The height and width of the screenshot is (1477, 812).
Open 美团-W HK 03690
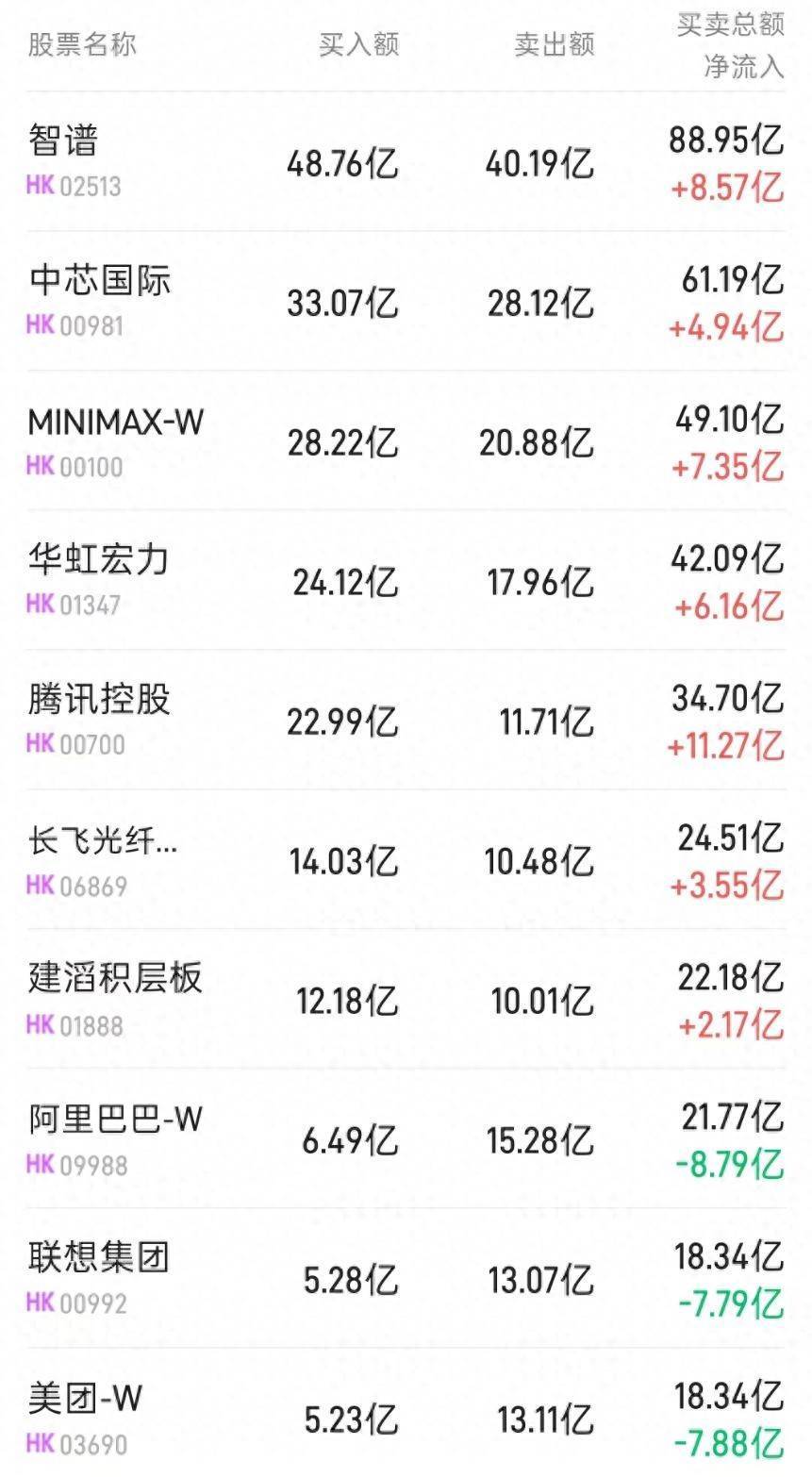click(406, 1413)
